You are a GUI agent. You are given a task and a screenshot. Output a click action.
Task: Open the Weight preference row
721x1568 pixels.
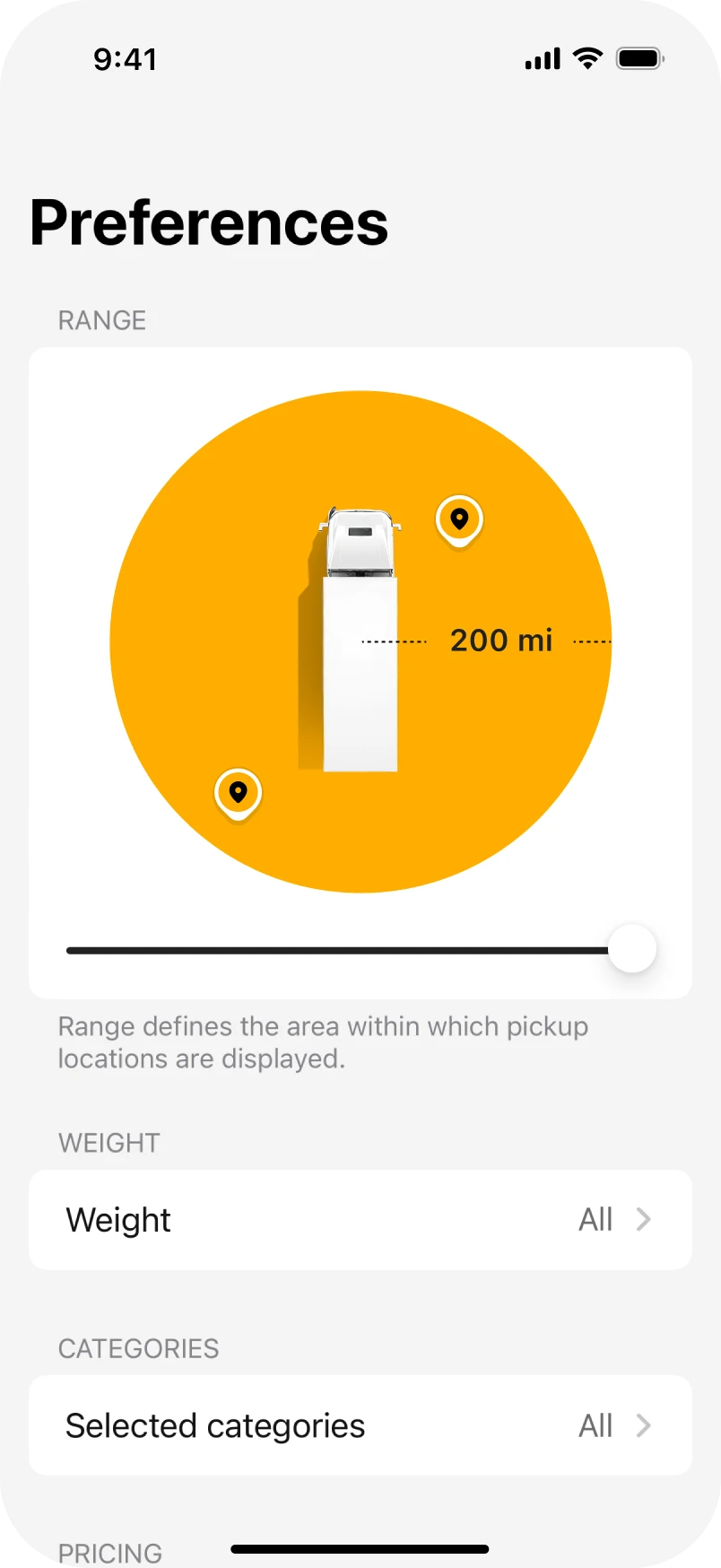click(360, 1220)
